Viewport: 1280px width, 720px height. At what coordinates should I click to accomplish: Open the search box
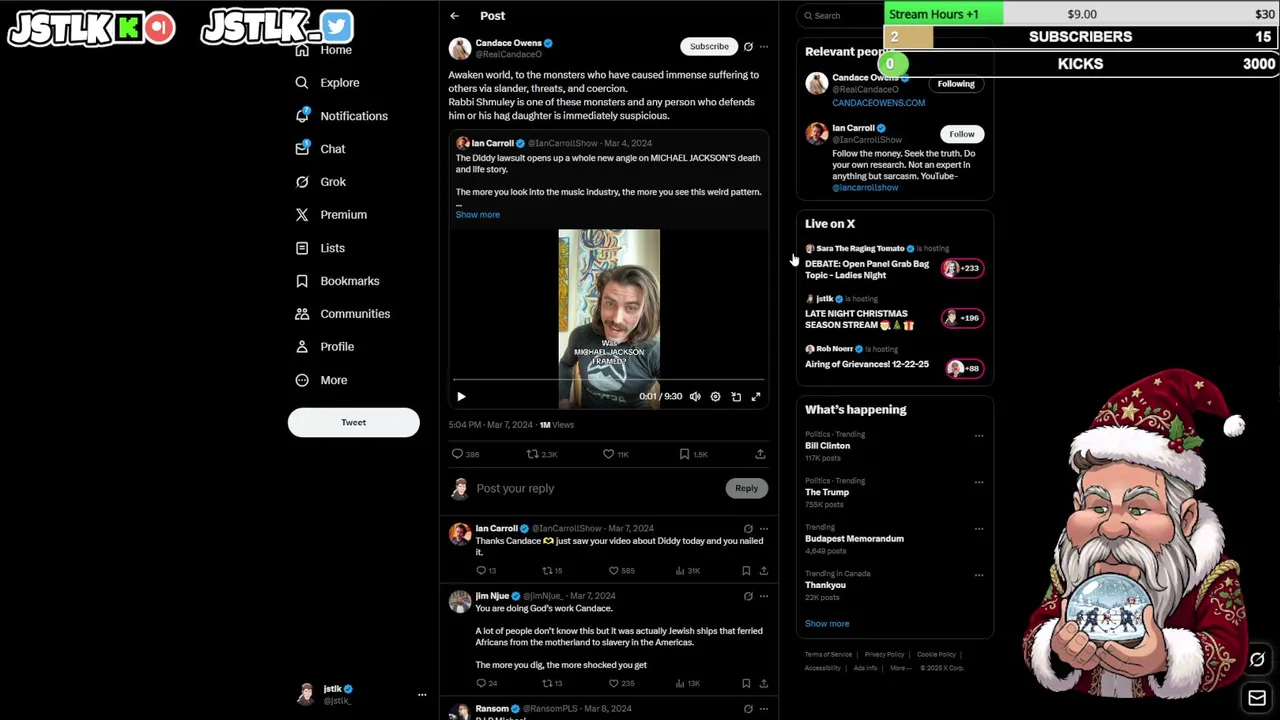click(840, 15)
